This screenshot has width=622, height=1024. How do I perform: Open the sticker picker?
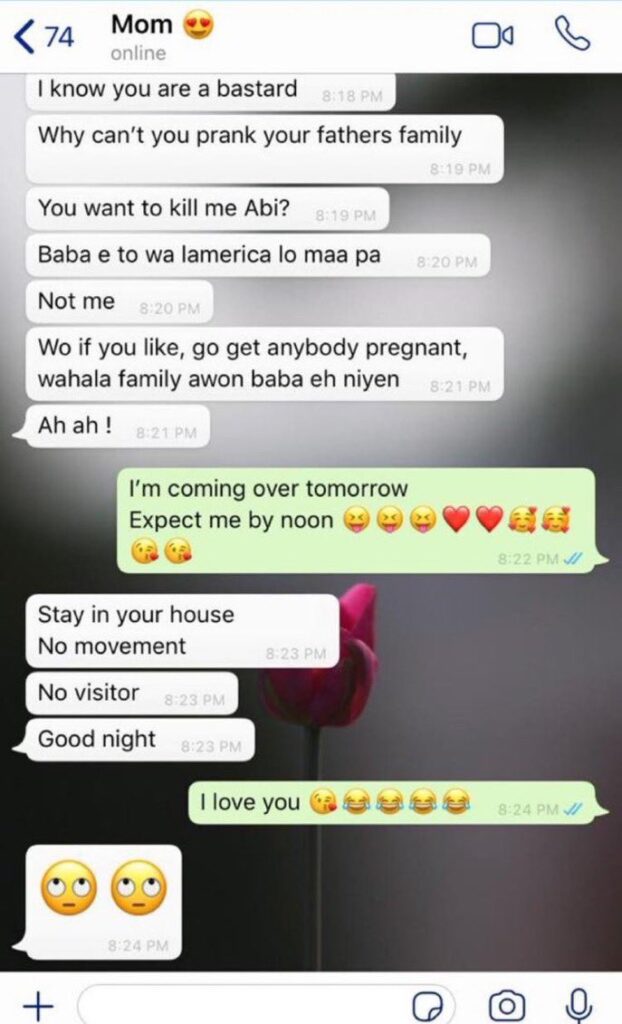tap(432, 1004)
